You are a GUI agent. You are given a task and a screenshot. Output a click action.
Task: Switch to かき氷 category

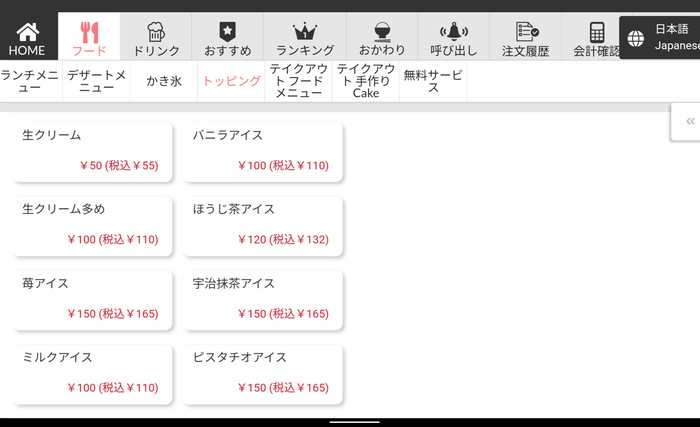point(164,81)
